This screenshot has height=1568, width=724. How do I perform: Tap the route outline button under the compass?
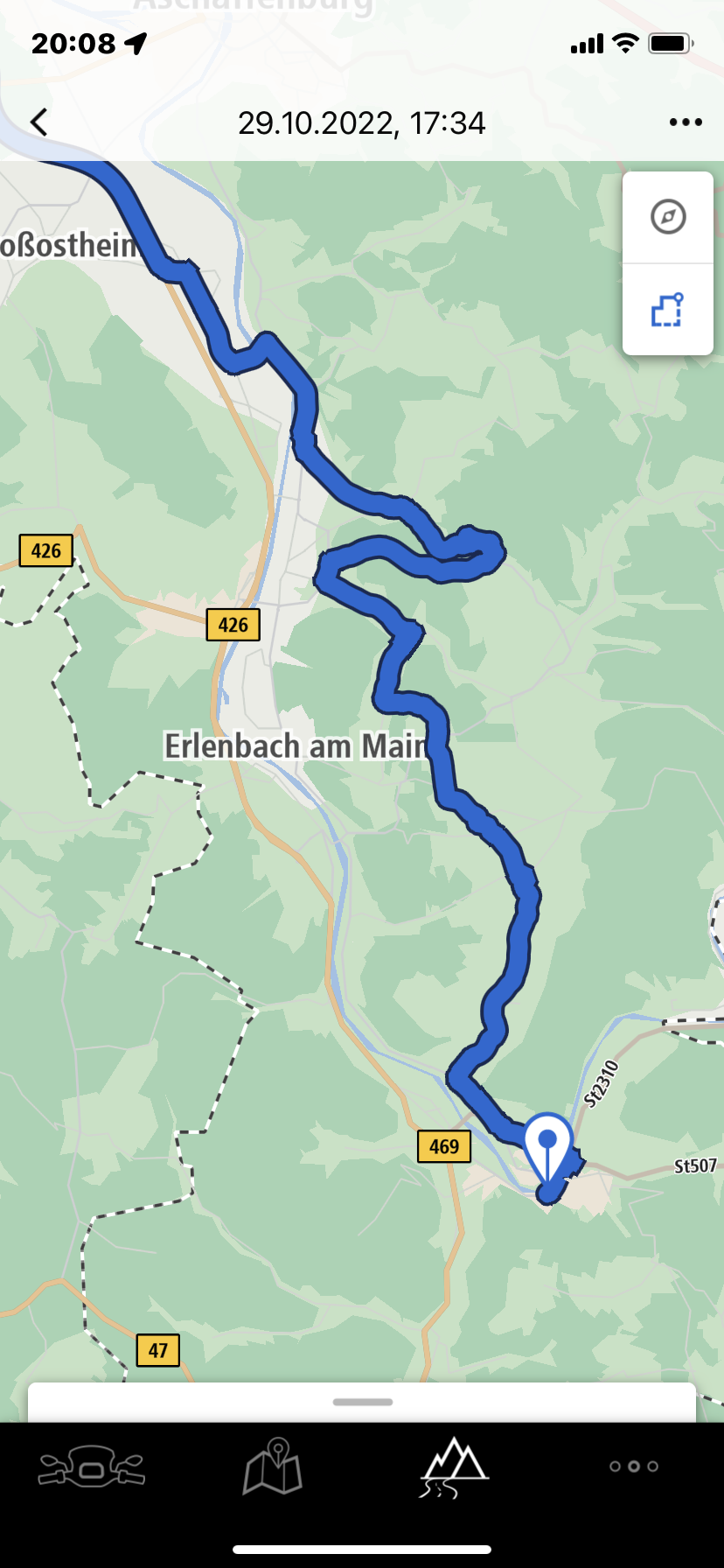tap(668, 310)
